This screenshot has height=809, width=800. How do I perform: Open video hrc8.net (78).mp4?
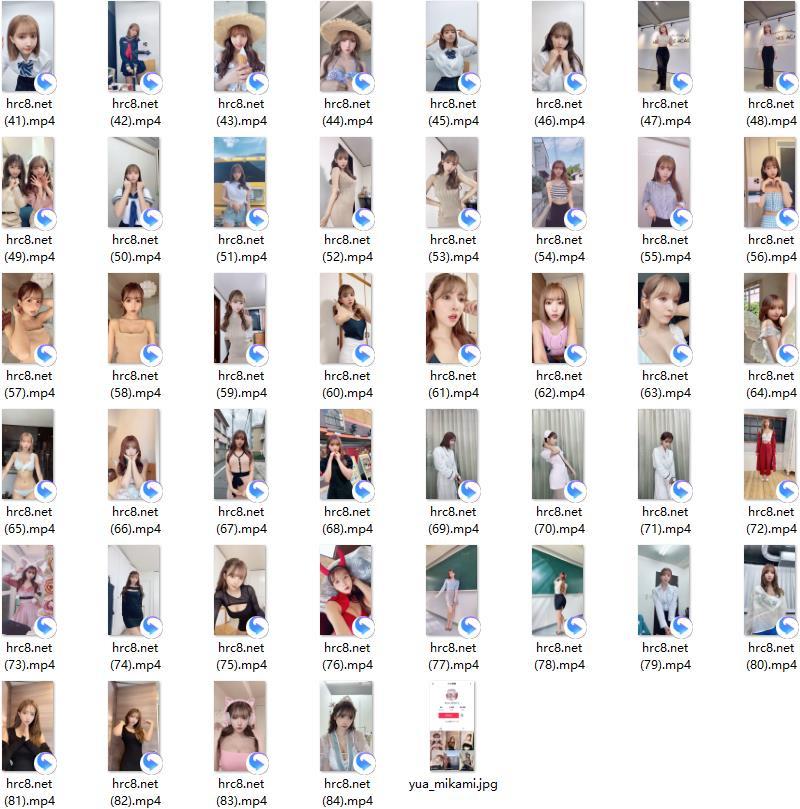(x=558, y=591)
